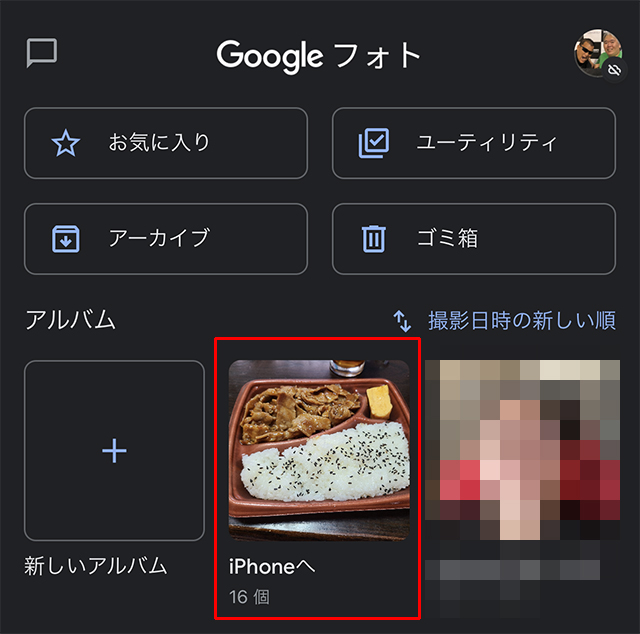Open the アーカイブ archive
Viewport: 640px width, 634px height.
pyautogui.click(x=166, y=239)
